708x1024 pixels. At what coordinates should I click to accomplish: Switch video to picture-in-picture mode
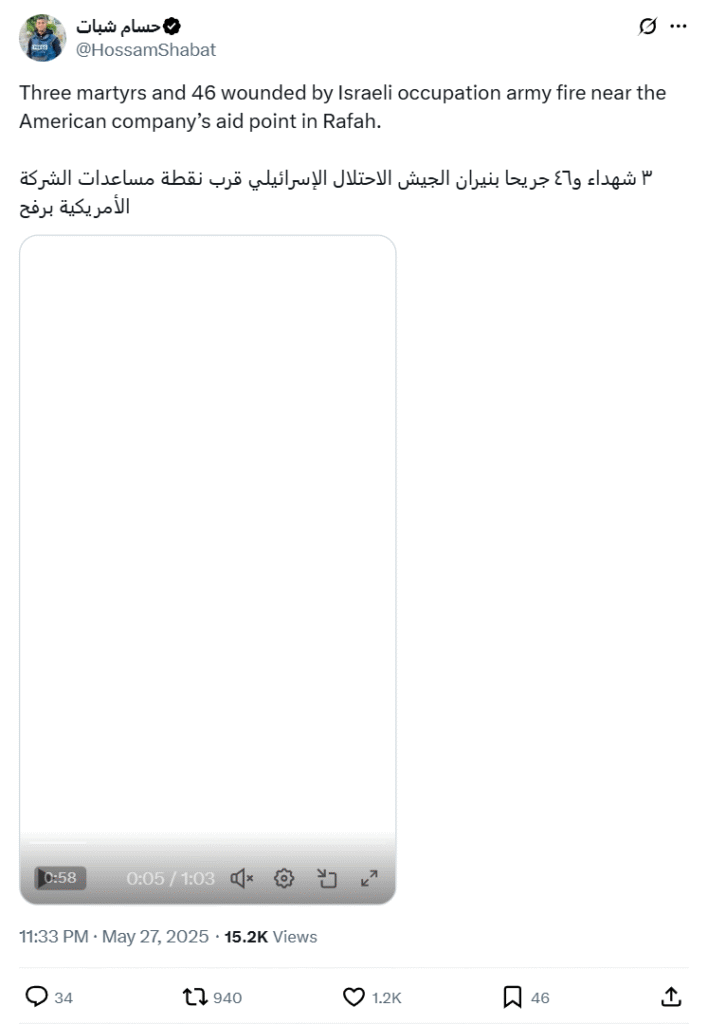point(327,878)
